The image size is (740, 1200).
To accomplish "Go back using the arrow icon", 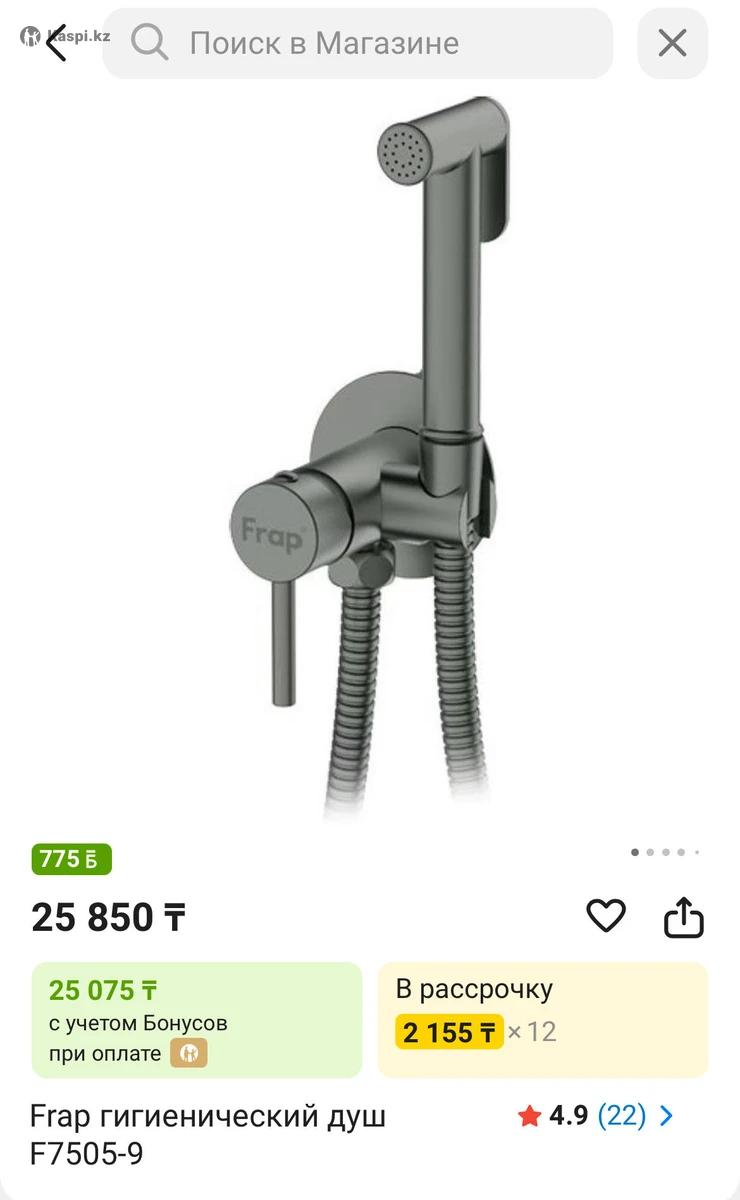I will pyautogui.click(x=55, y=43).
